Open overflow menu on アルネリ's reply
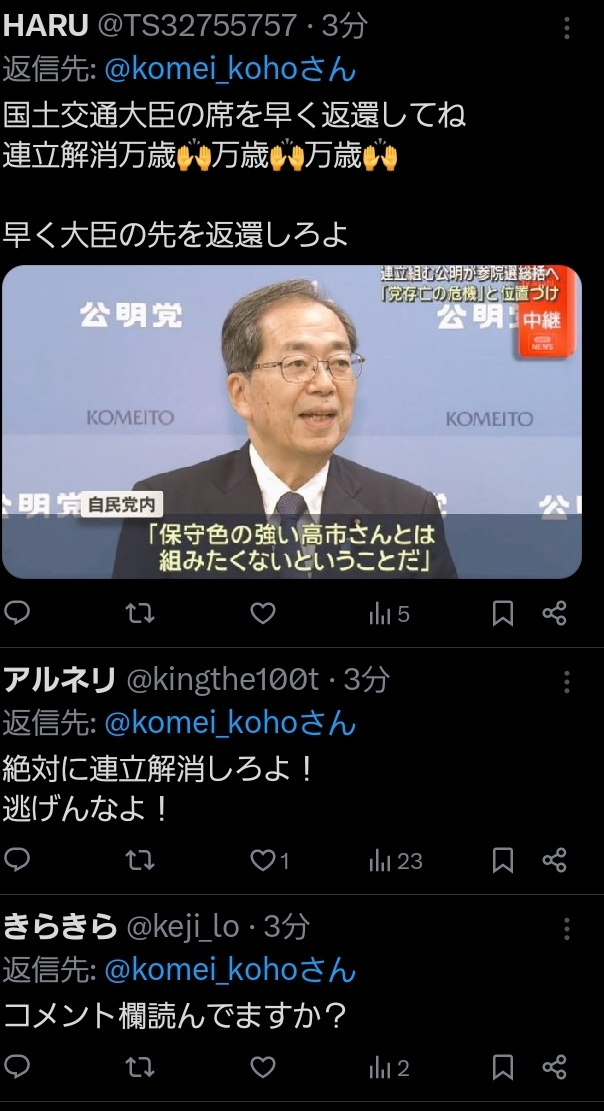 pyautogui.click(x=567, y=681)
